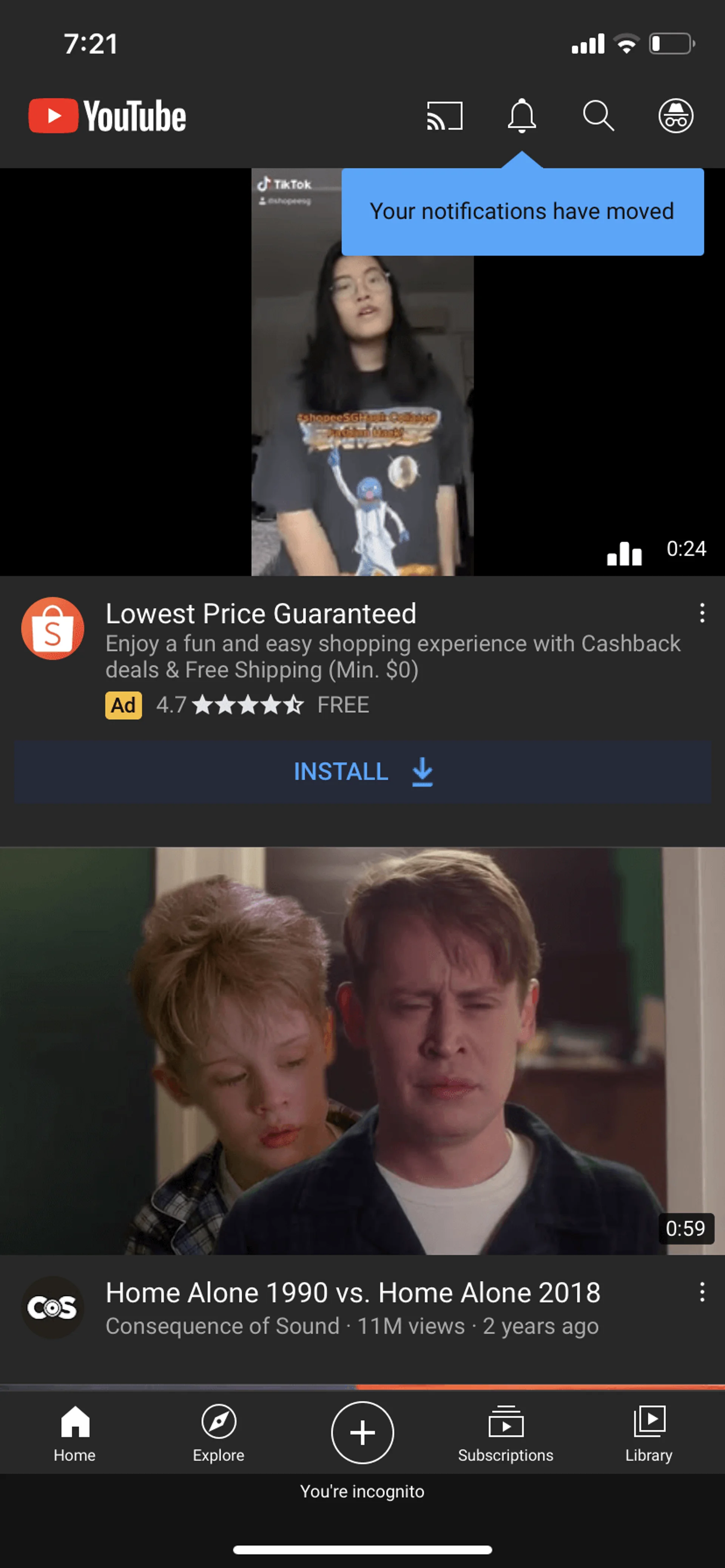Cast to a device

(x=444, y=115)
